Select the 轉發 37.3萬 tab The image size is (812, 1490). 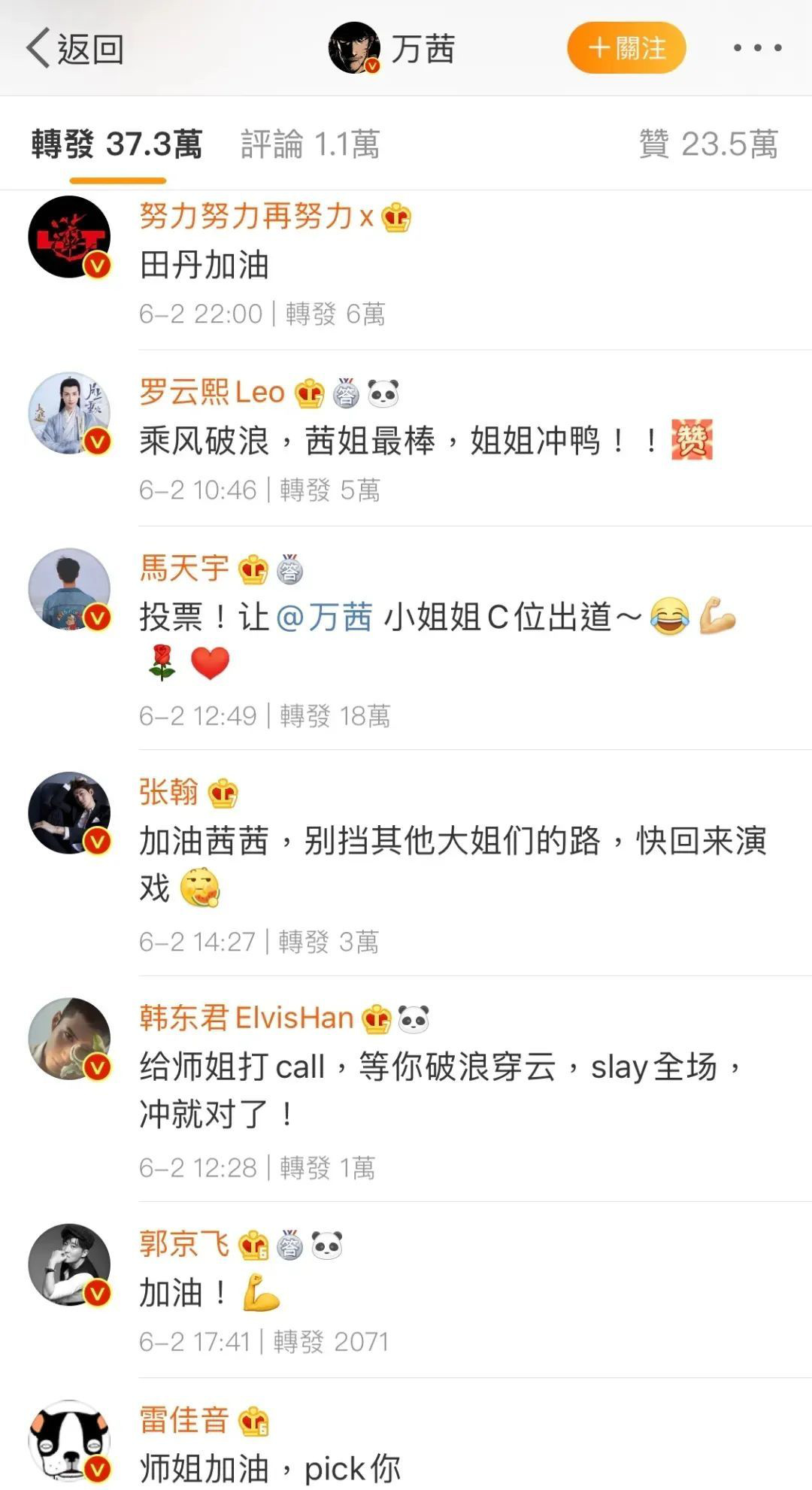coord(117,144)
